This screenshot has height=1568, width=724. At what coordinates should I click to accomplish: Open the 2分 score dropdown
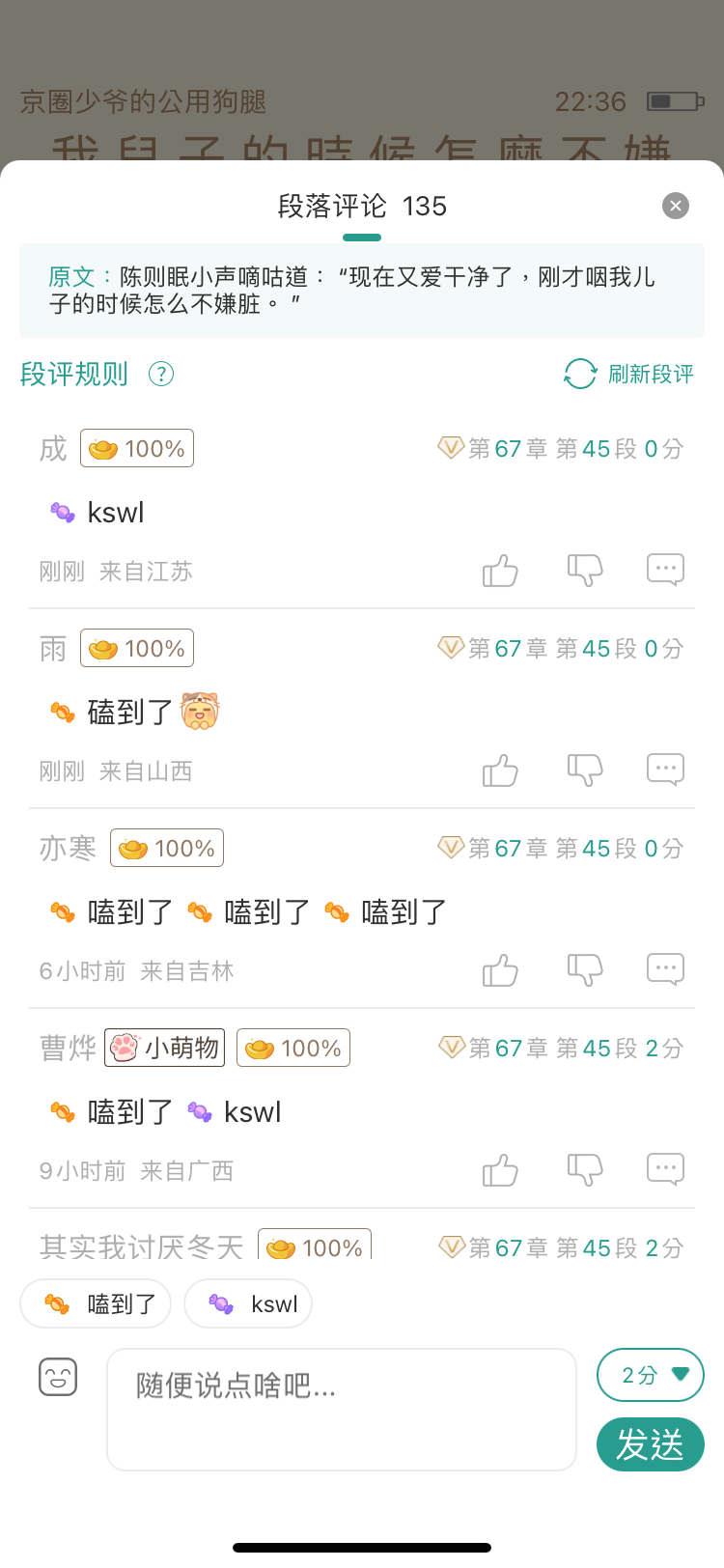[651, 1375]
